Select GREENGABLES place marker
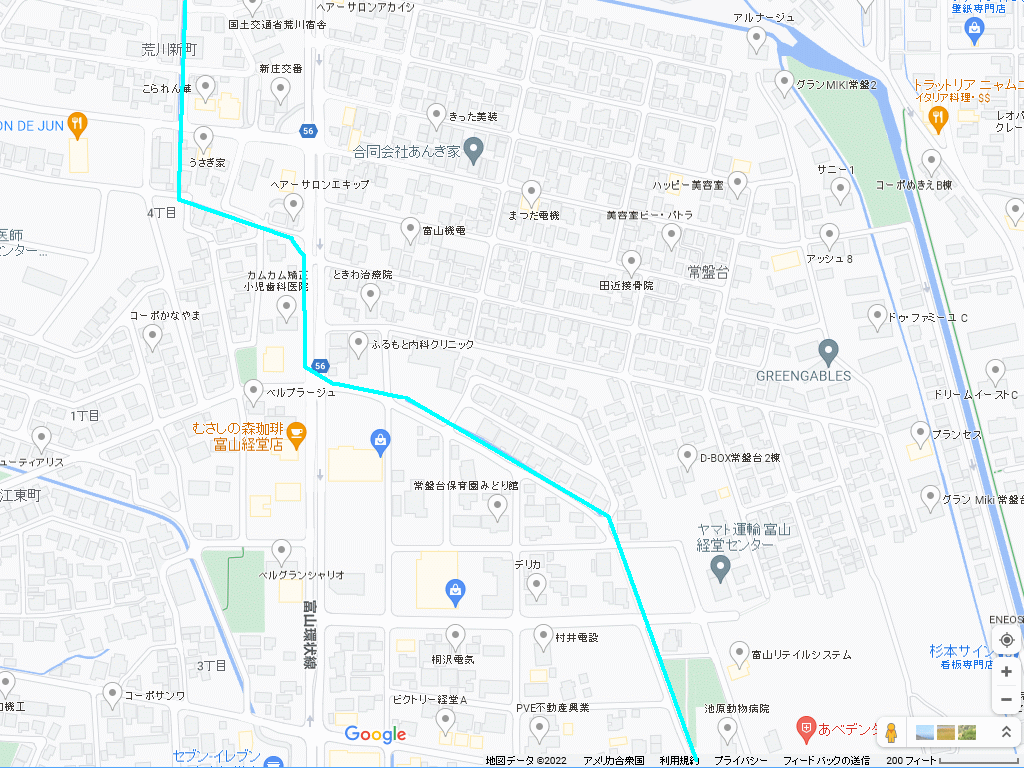 (x=827, y=352)
